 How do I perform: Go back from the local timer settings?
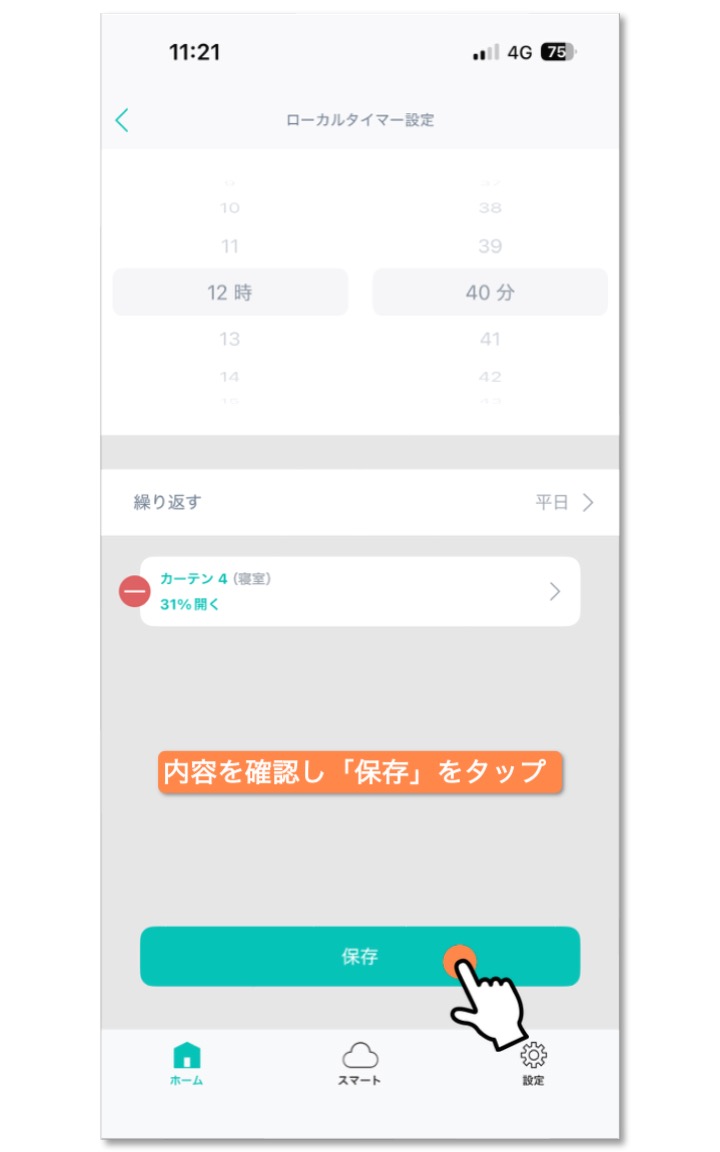pyautogui.click(x=122, y=121)
